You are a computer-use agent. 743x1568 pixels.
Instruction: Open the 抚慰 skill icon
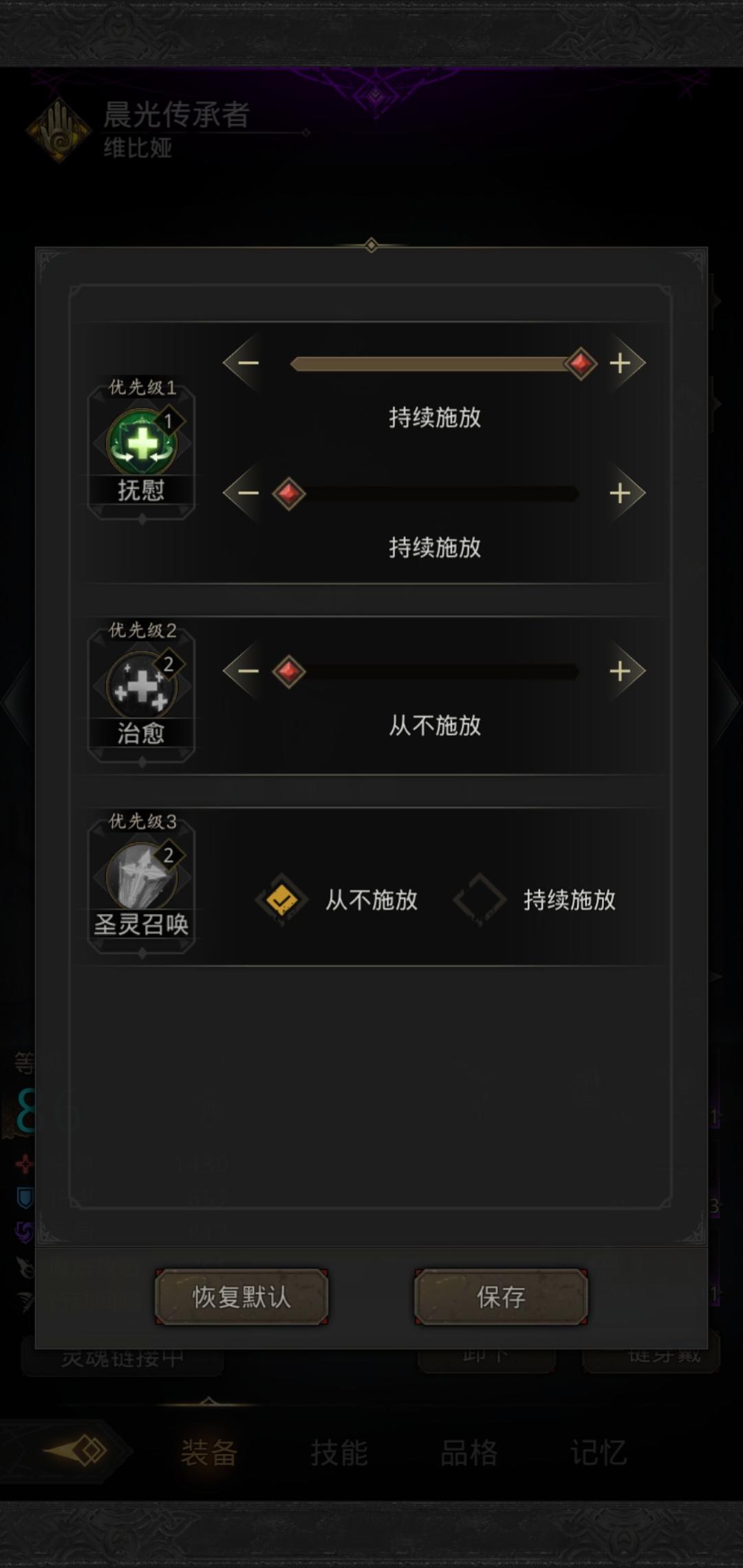click(142, 444)
